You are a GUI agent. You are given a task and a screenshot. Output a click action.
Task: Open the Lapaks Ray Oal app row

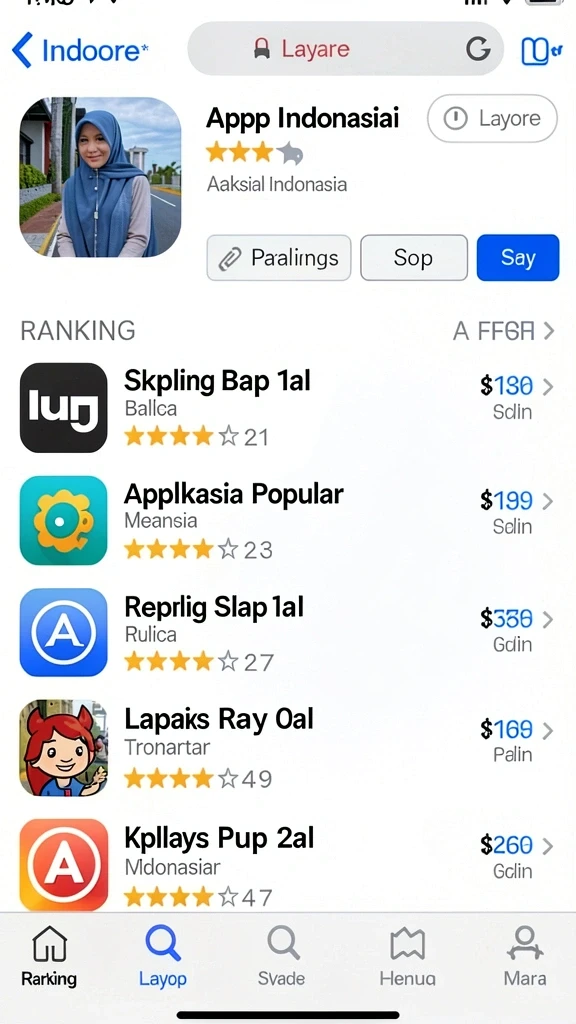pyautogui.click(x=288, y=748)
